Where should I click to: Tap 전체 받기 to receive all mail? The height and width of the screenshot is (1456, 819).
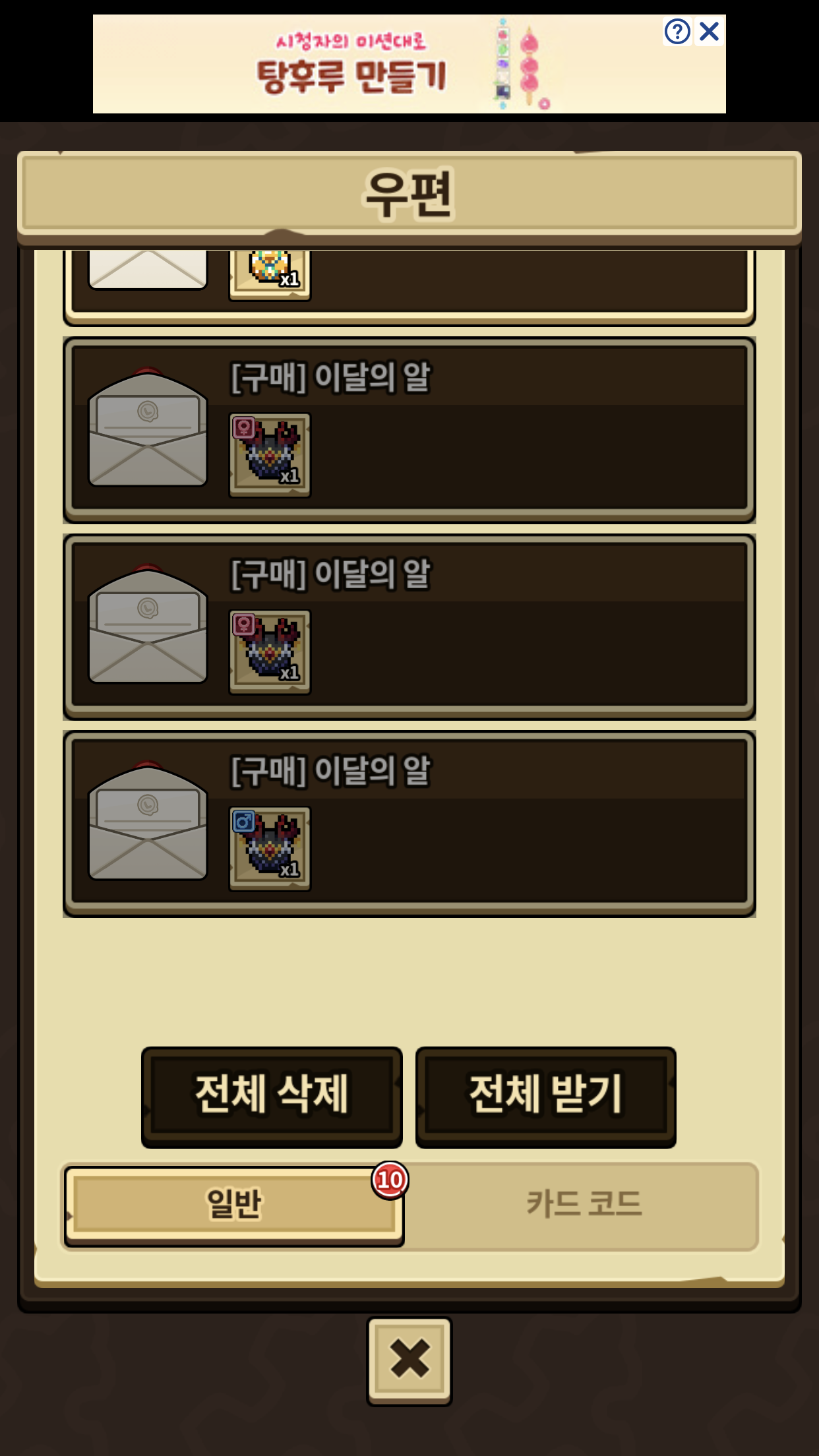point(545,1095)
